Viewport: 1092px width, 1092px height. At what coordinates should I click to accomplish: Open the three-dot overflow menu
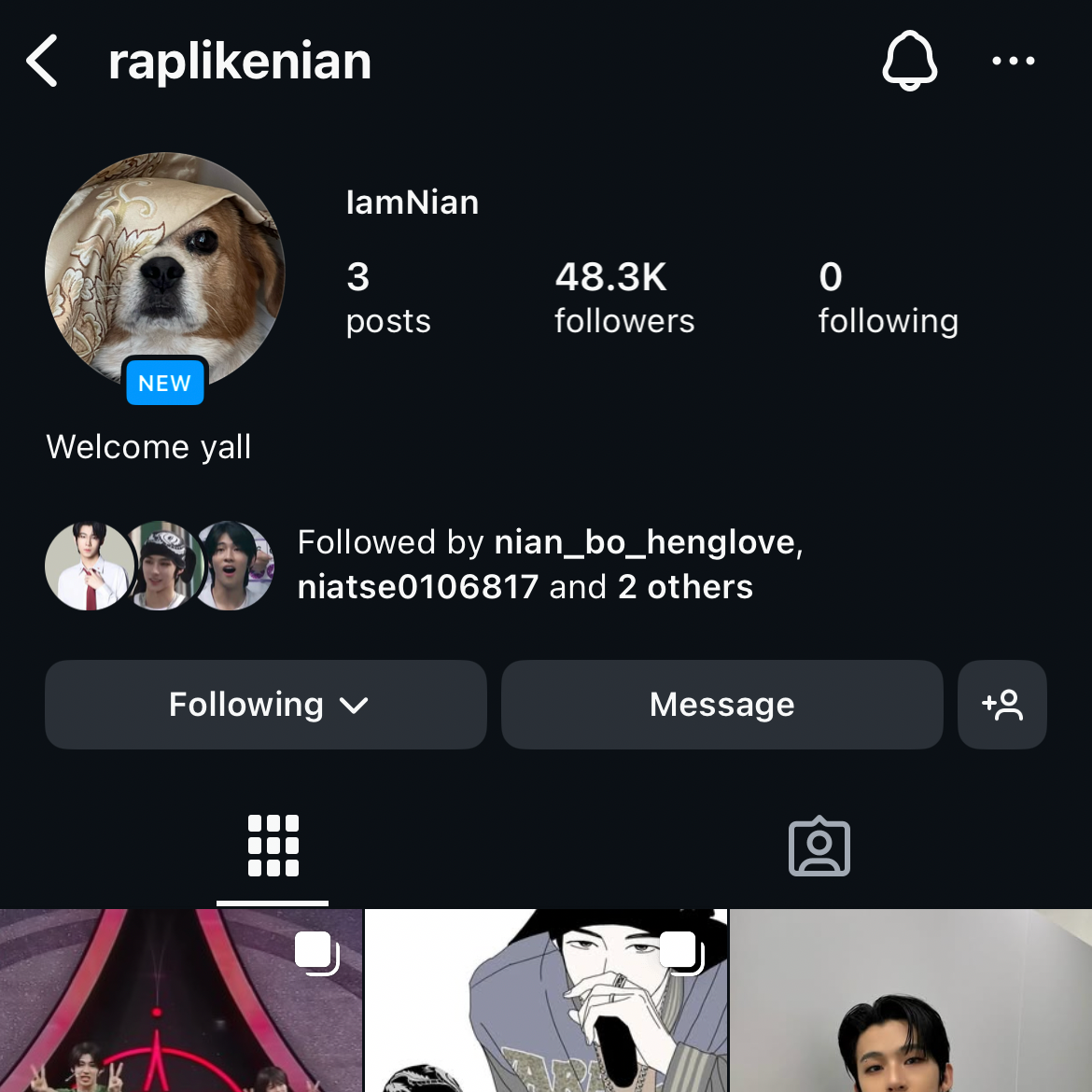click(1013, 62)
